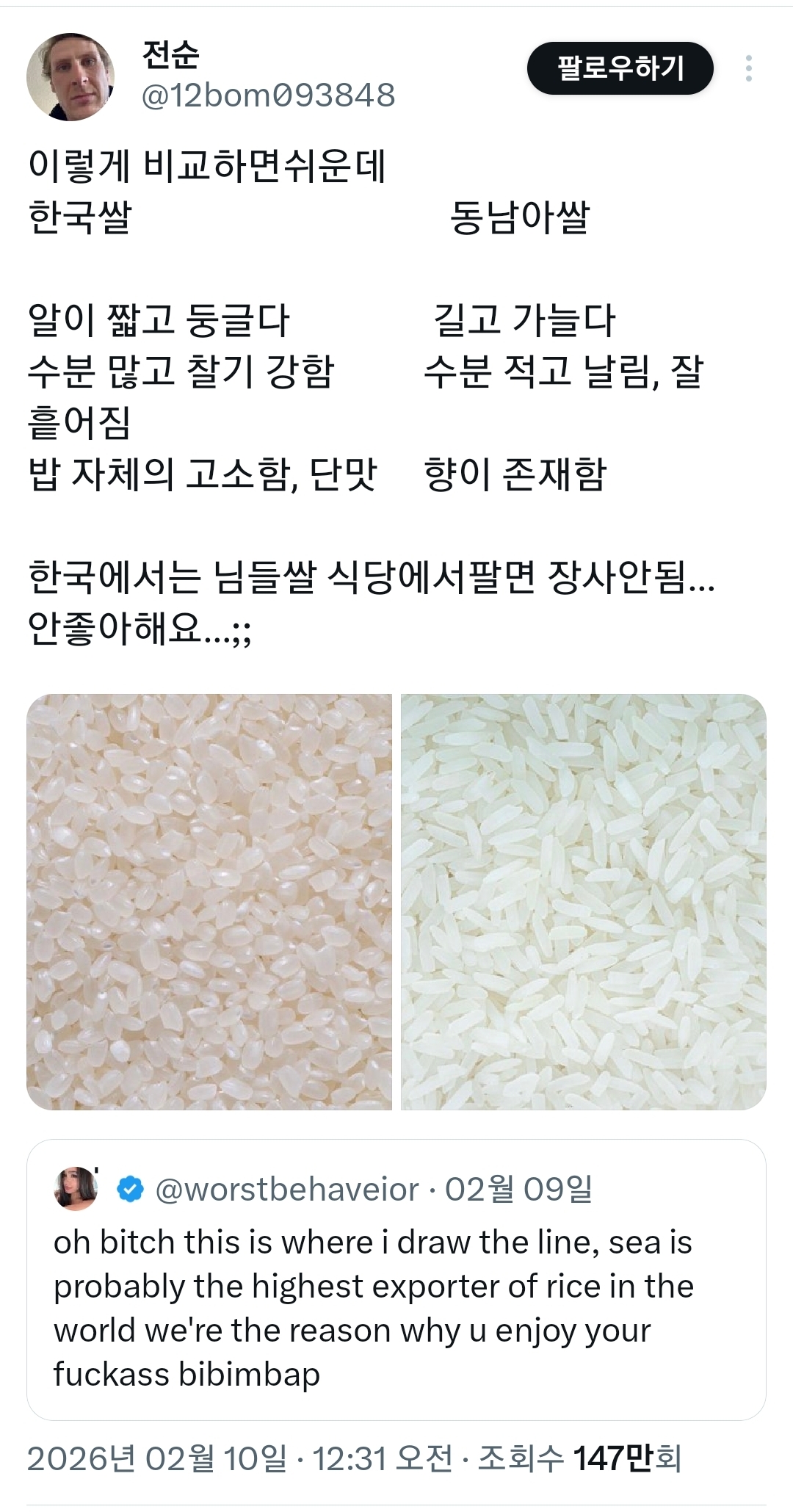This screenshot has width=793, height=1512.
Task: Open the @12bom093848 profile handle
Action: coord(268,96)
